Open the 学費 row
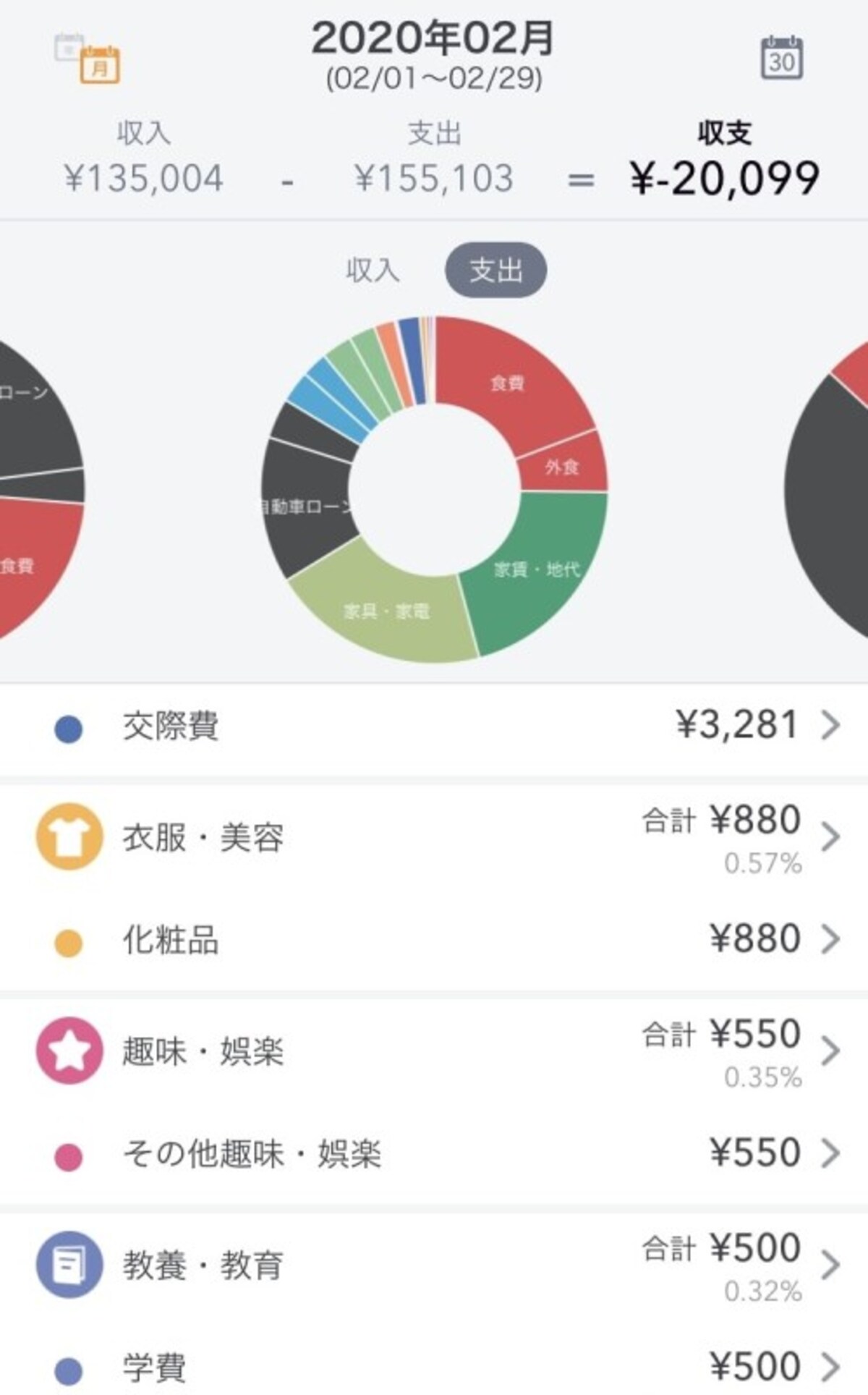This screenshot has width=868, height=1395. pos(434,1367)
